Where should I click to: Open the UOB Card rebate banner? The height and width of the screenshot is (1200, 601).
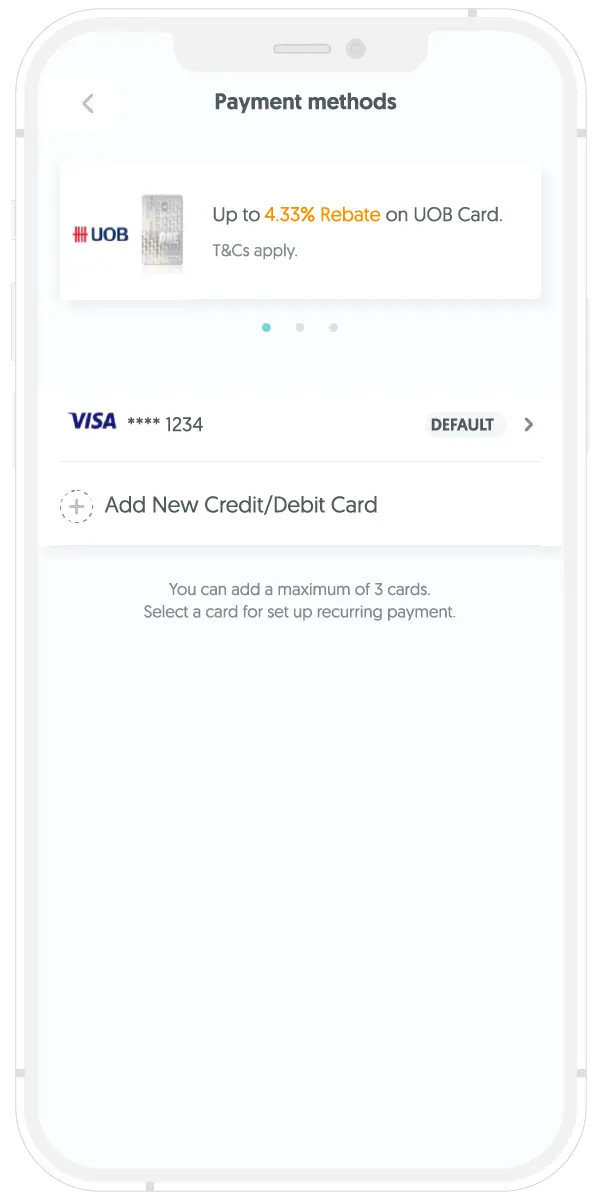(x=300, y=232)
